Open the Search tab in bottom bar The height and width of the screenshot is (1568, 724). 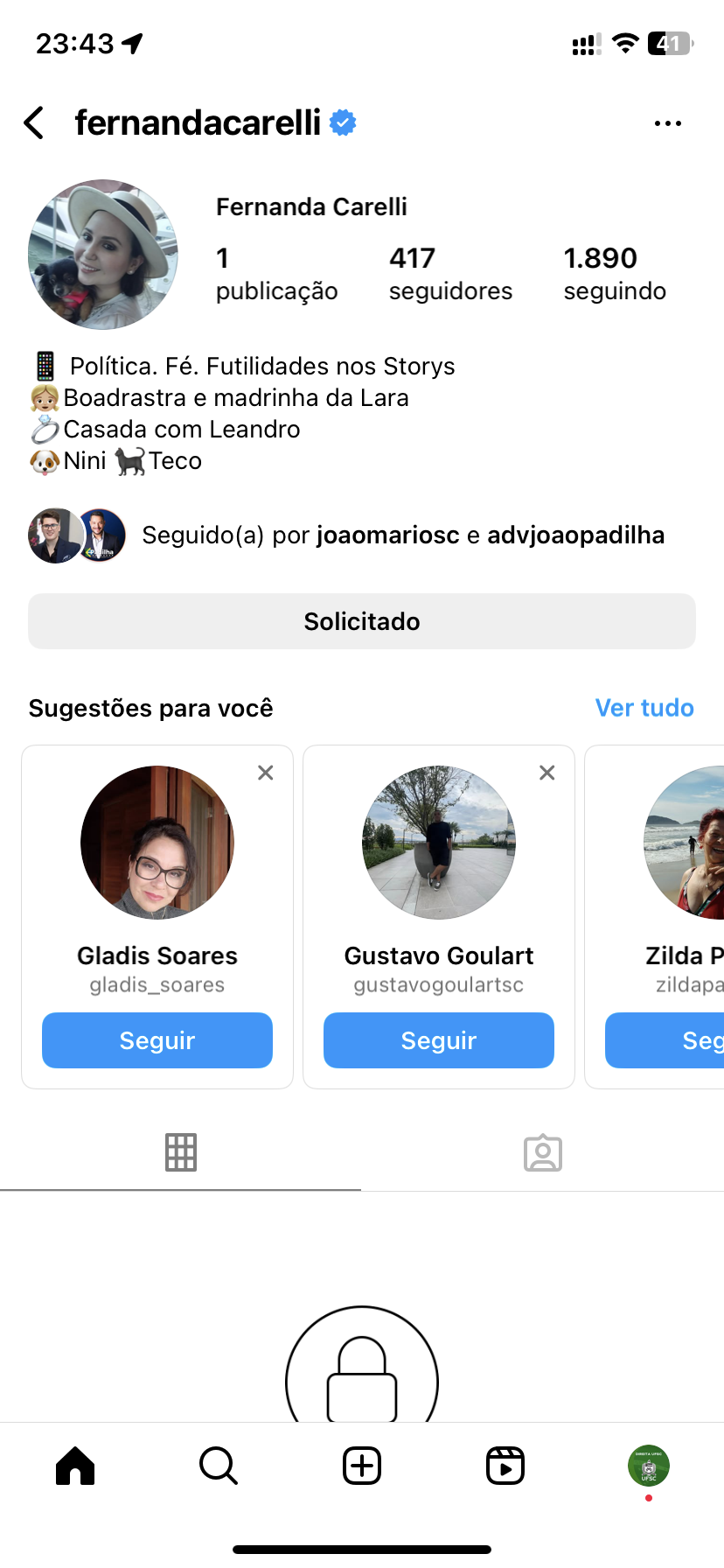pos(219,1466)
